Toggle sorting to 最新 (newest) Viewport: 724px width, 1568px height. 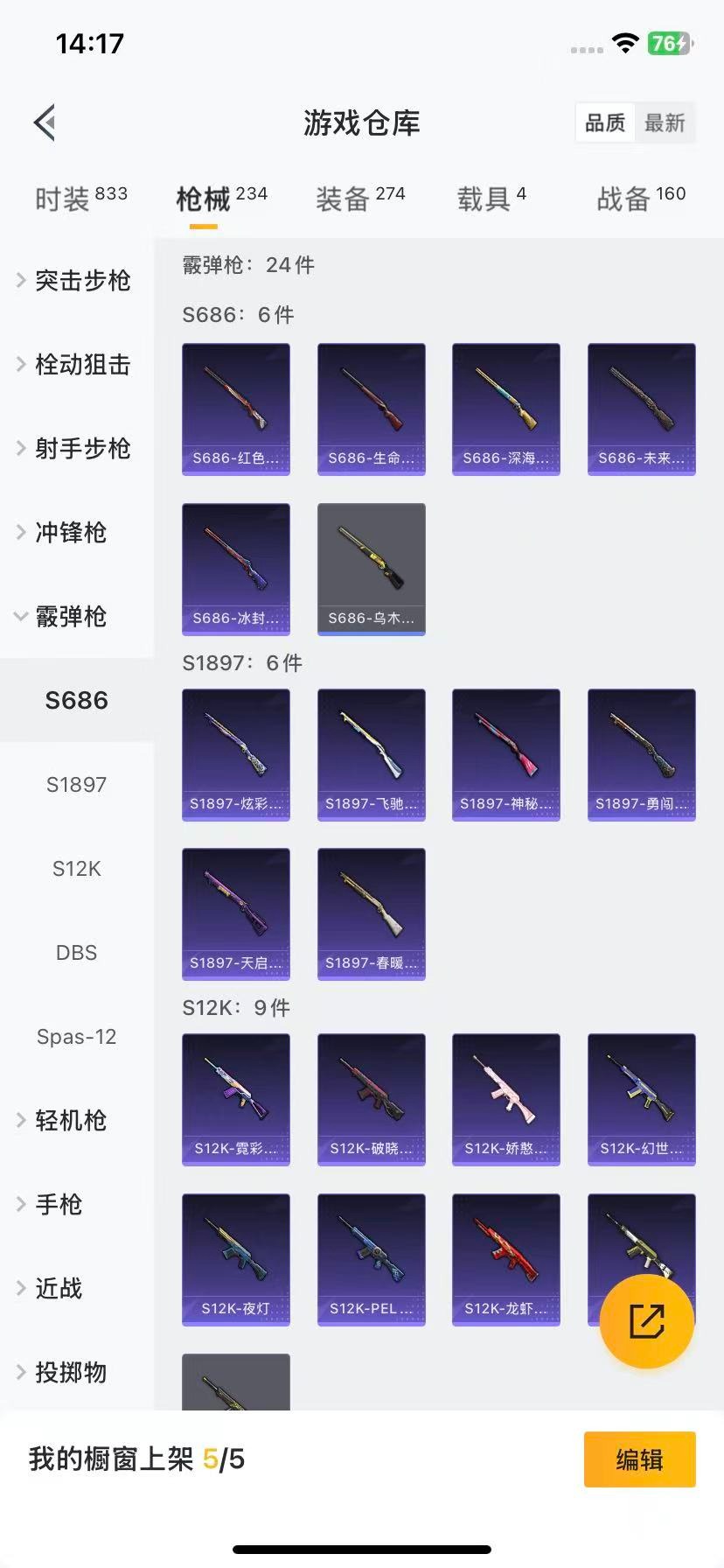point(665,123)
